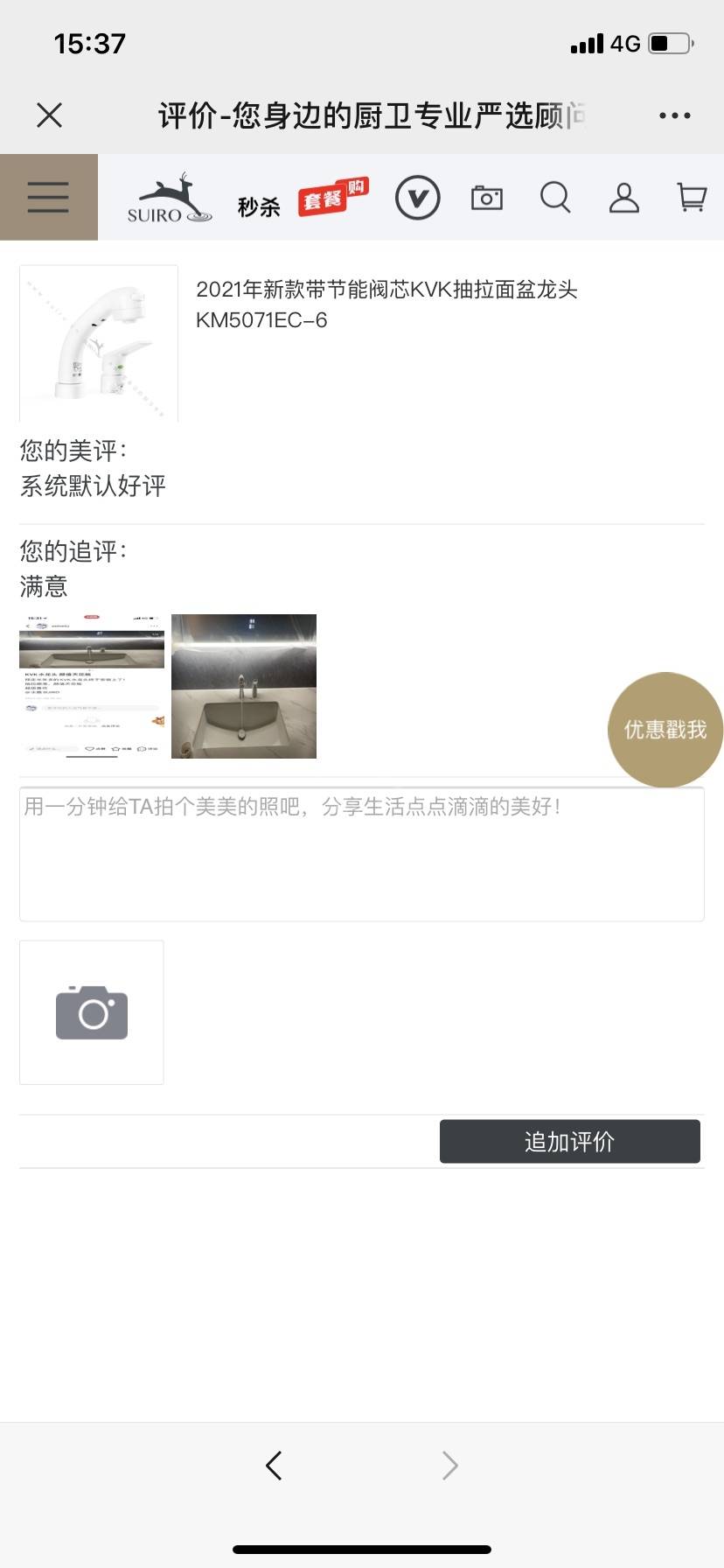
Task: Open the 套餐购 bundle deals
Action: [333, 198]
